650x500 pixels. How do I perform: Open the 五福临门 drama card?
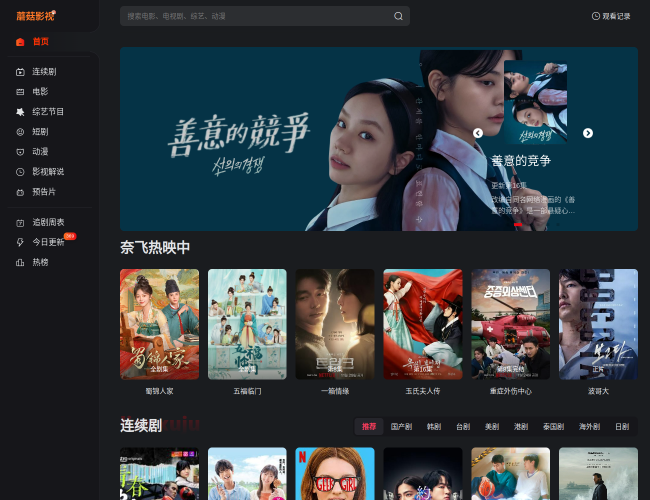point(247,323)
